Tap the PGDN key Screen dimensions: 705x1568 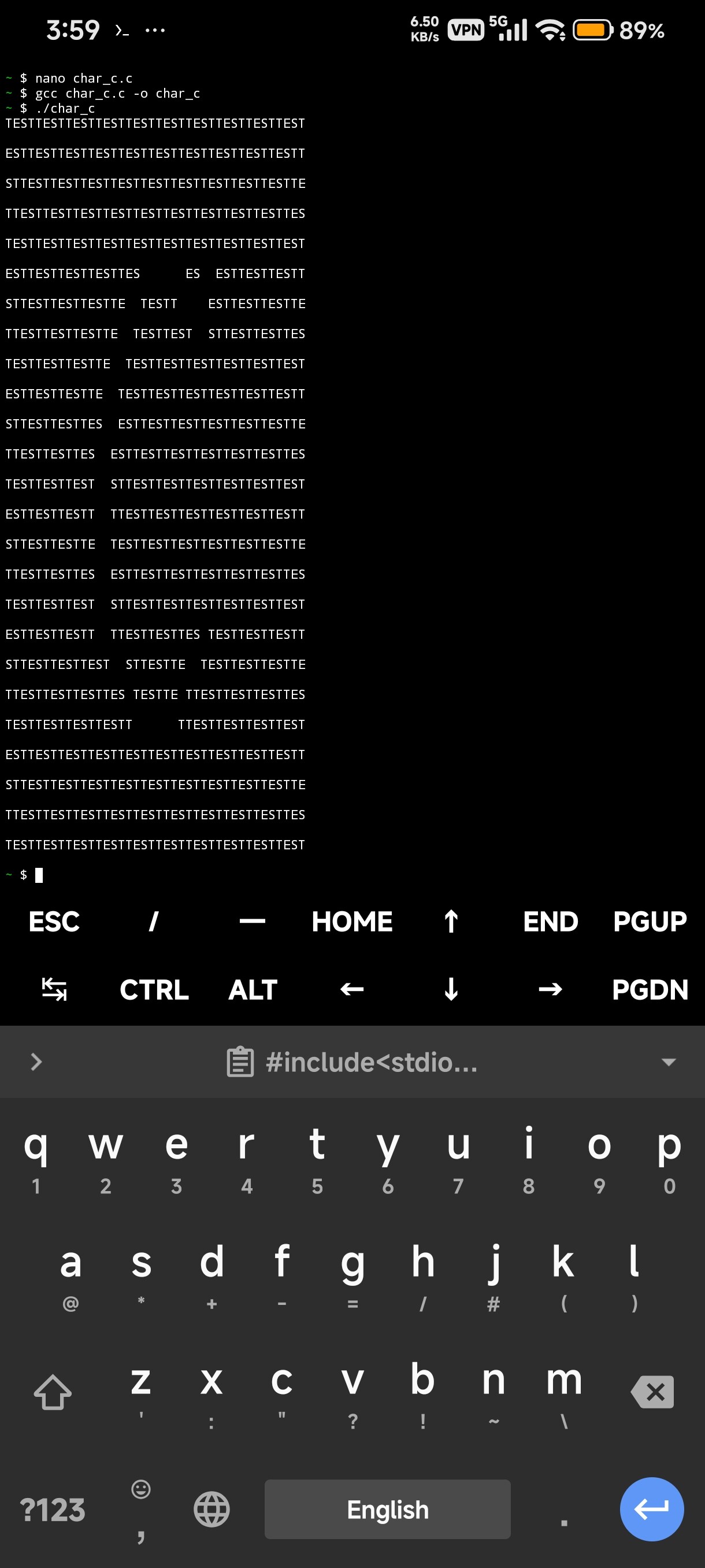650,990
